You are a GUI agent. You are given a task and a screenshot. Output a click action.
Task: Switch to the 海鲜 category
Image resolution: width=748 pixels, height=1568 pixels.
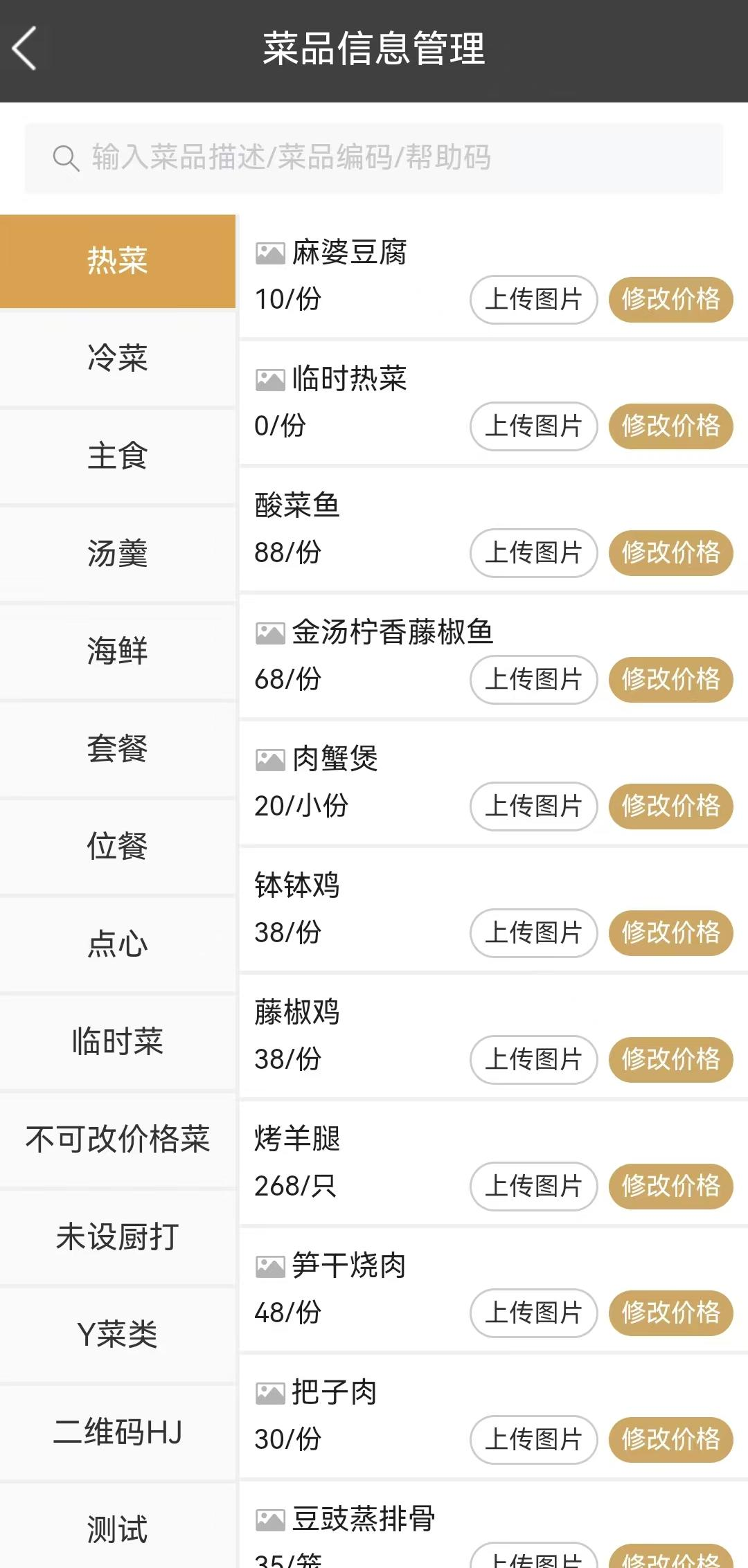118,651
